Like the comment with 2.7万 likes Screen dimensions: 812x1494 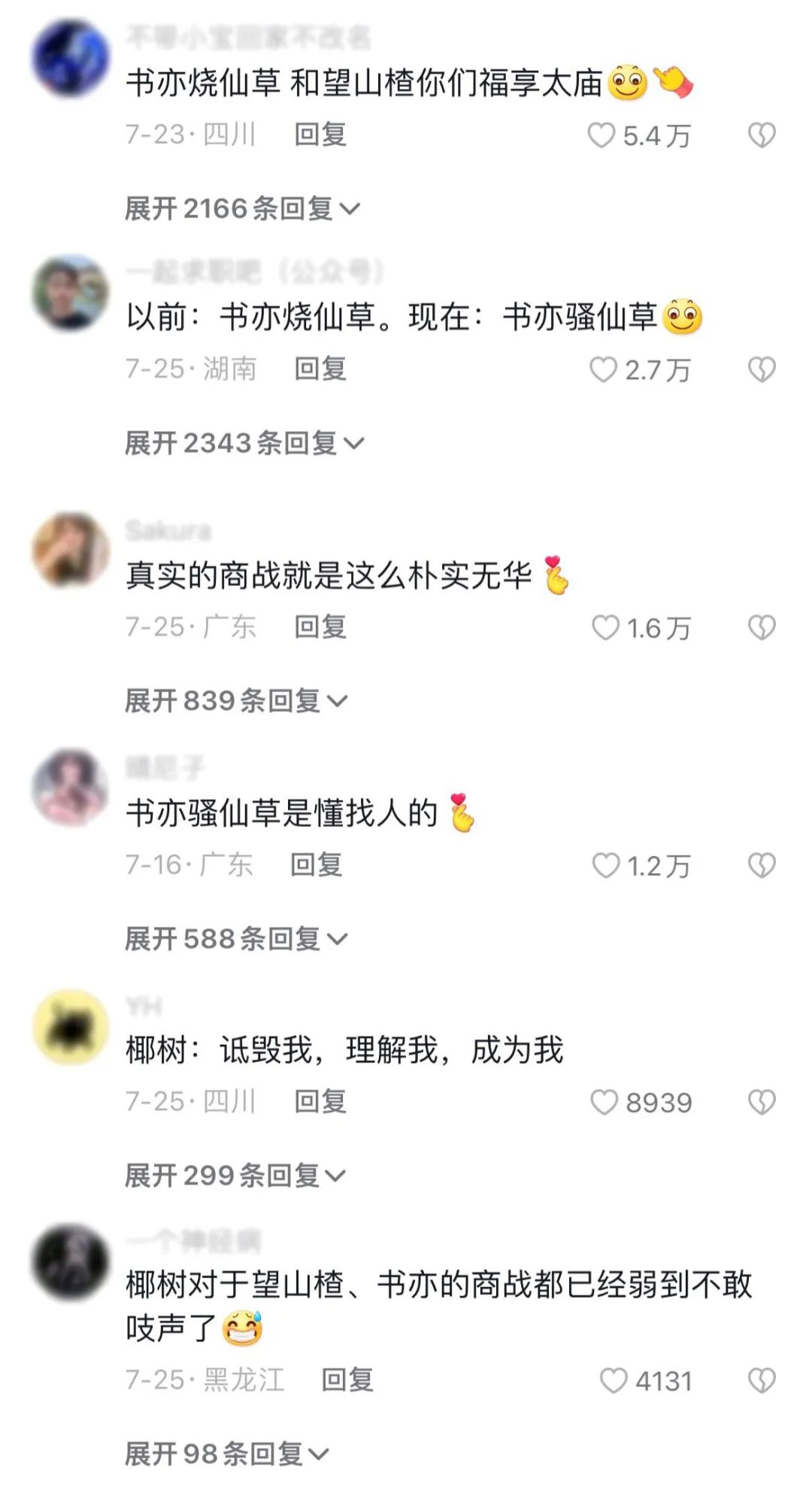(603, 370)
